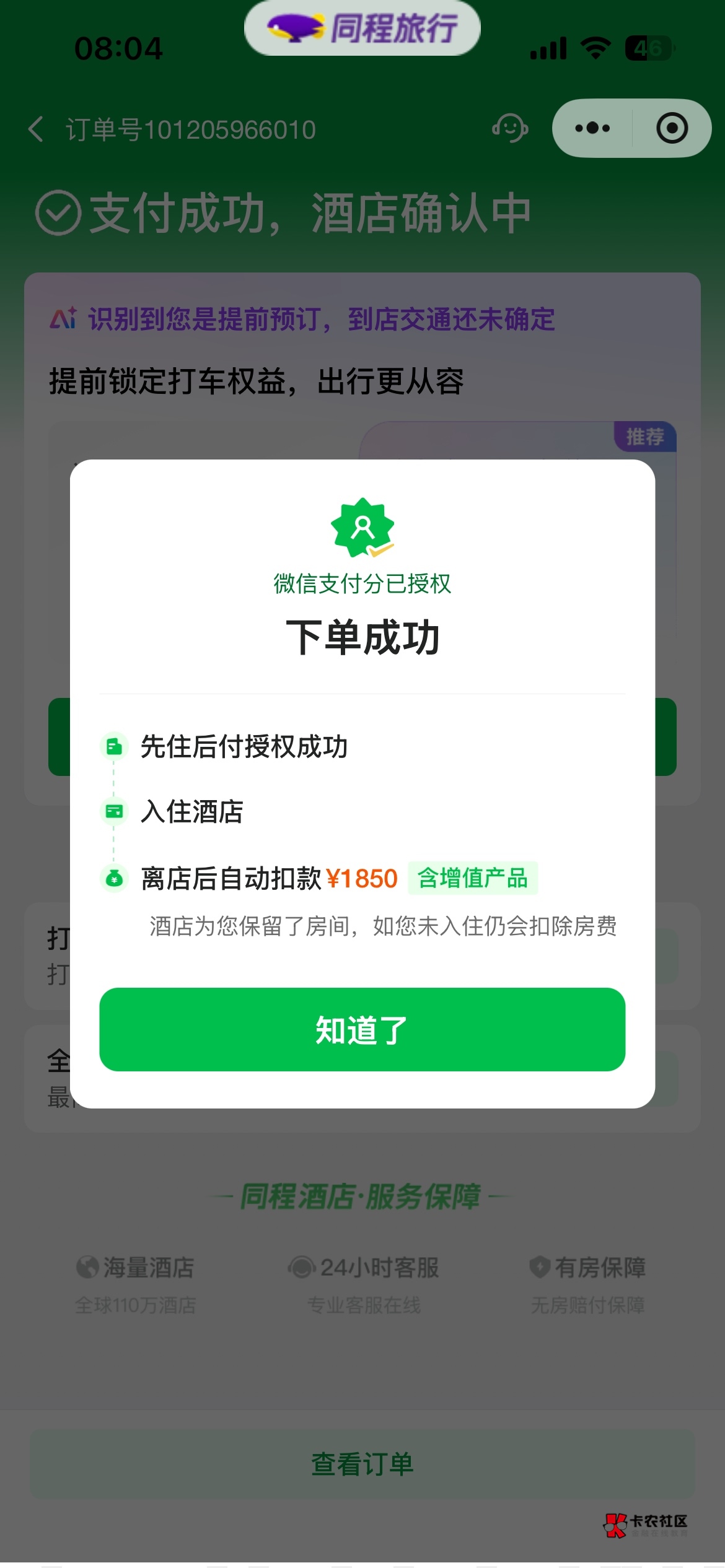
Task: Open the mini program three-dot menu
Action: coord(592,128)
